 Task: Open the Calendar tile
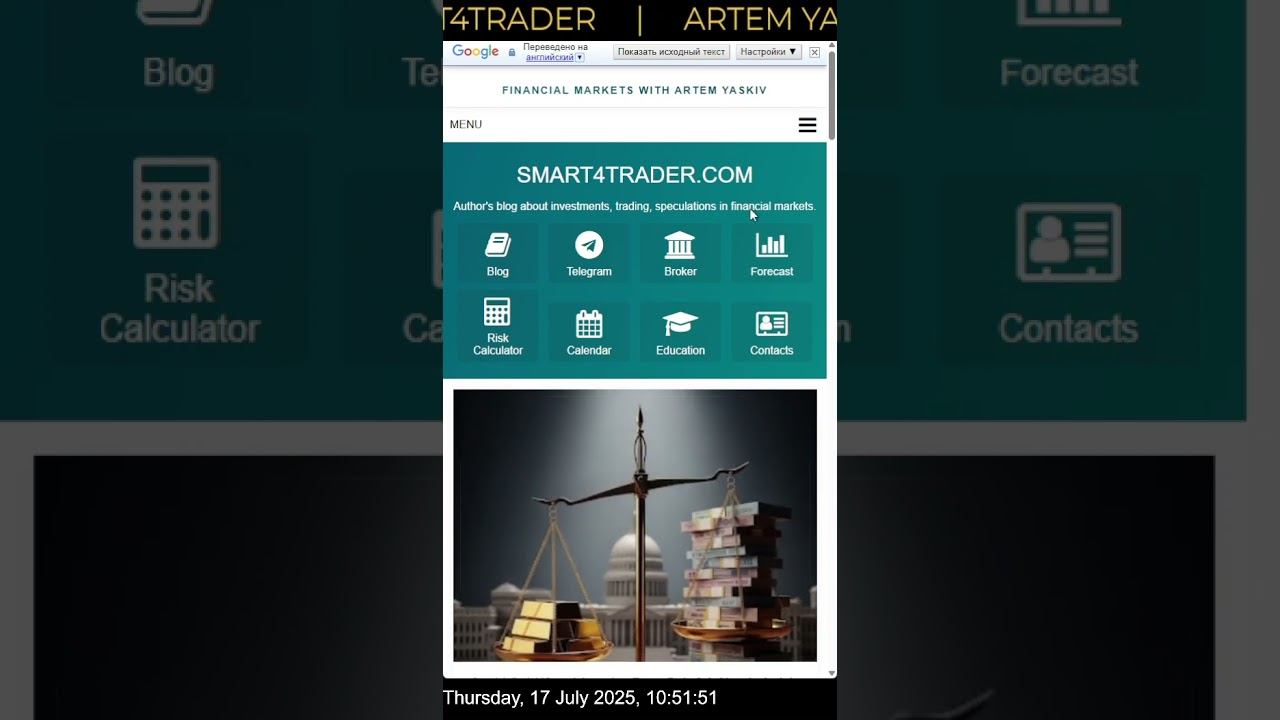point(589,333)
